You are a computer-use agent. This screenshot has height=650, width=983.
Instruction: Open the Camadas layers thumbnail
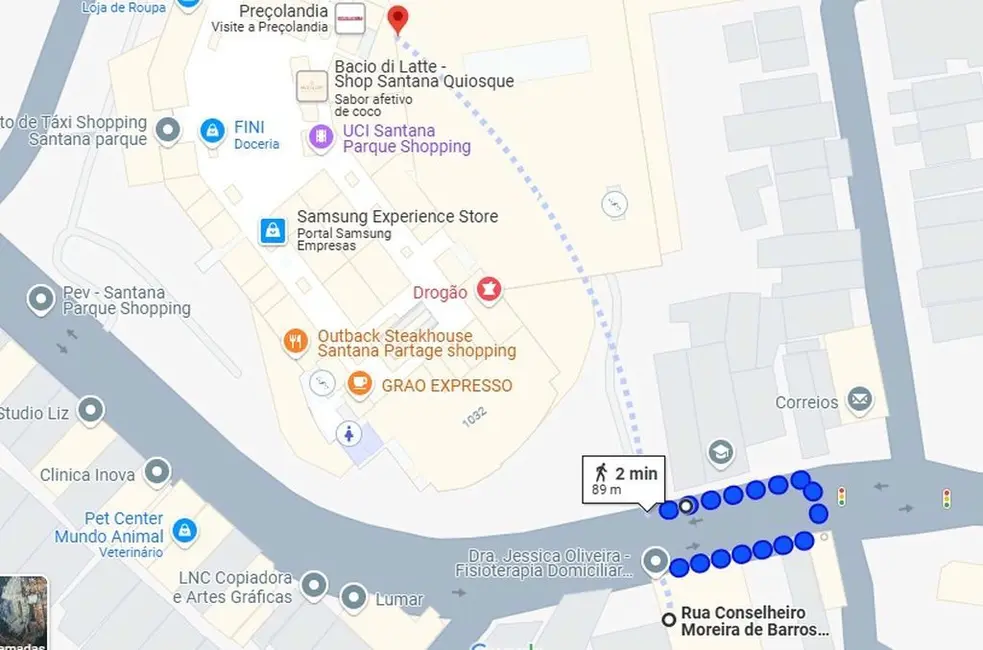tap(23, 613)
